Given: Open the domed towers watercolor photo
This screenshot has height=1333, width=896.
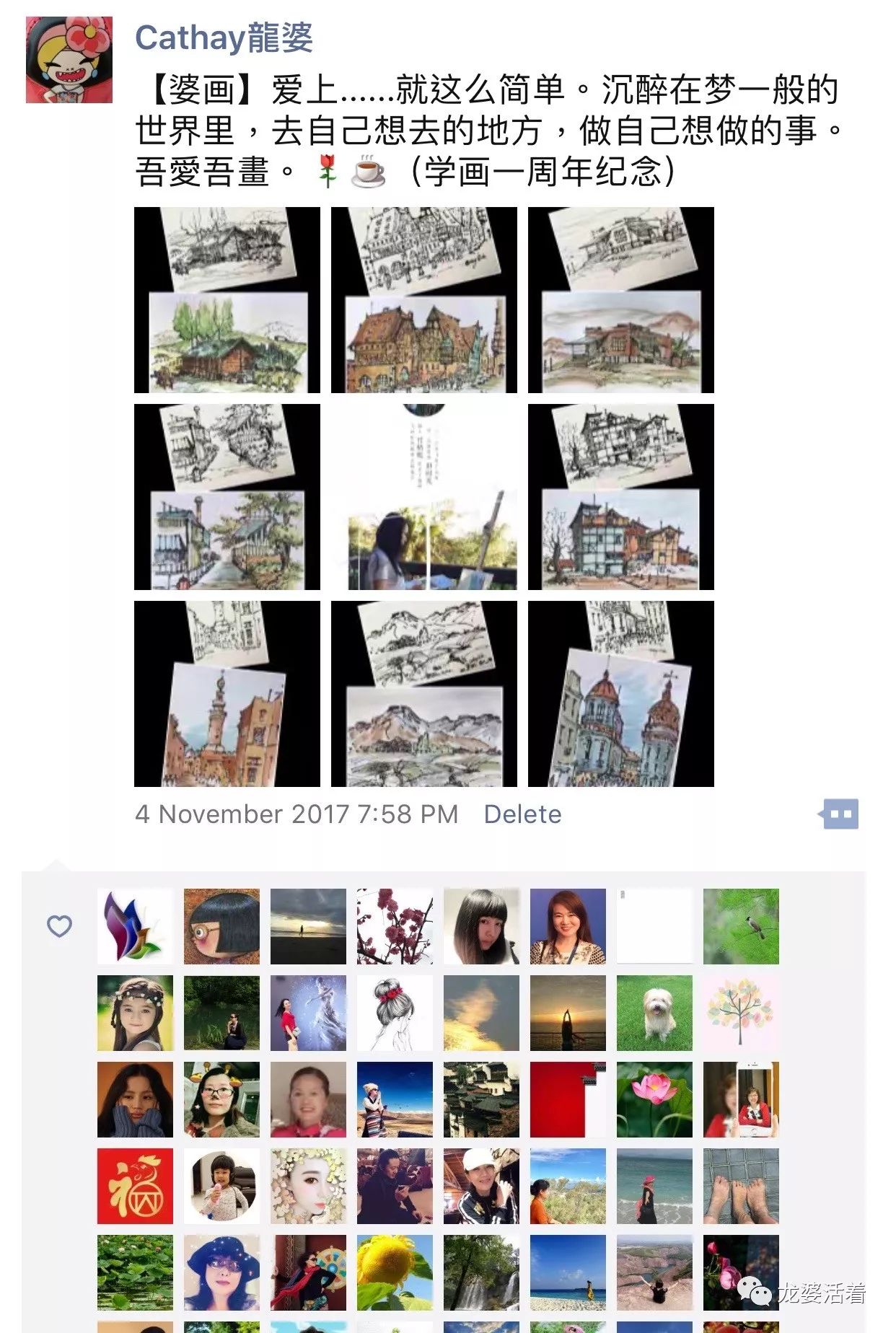Looking at the screenshot, I should (x=621, y=694).
